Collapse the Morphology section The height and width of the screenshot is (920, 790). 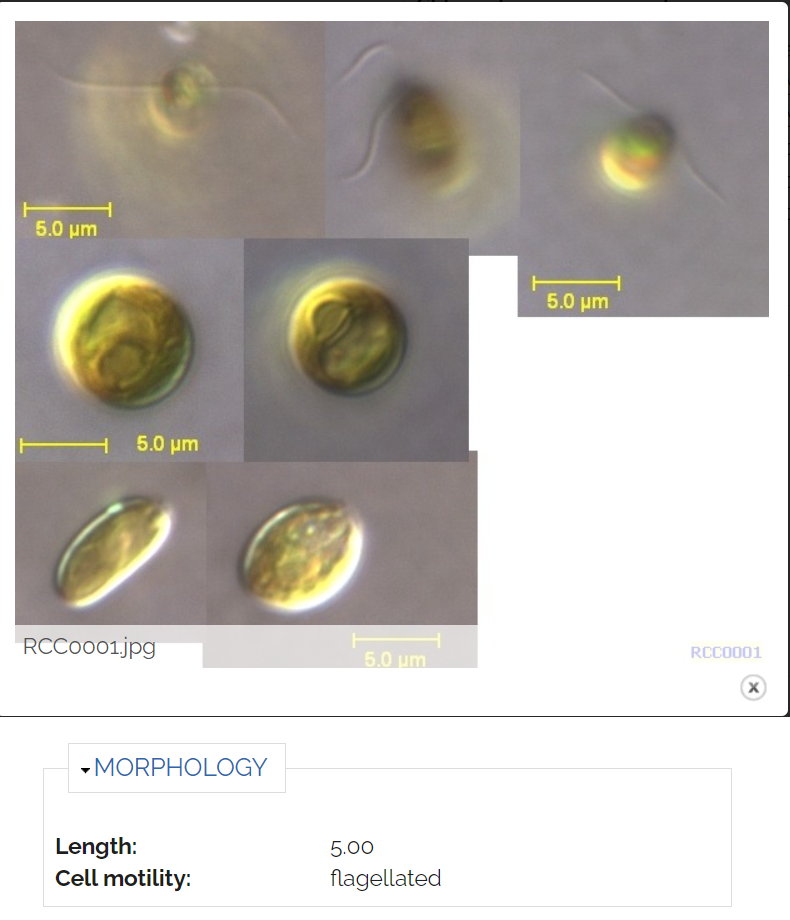tap(176, 767)
